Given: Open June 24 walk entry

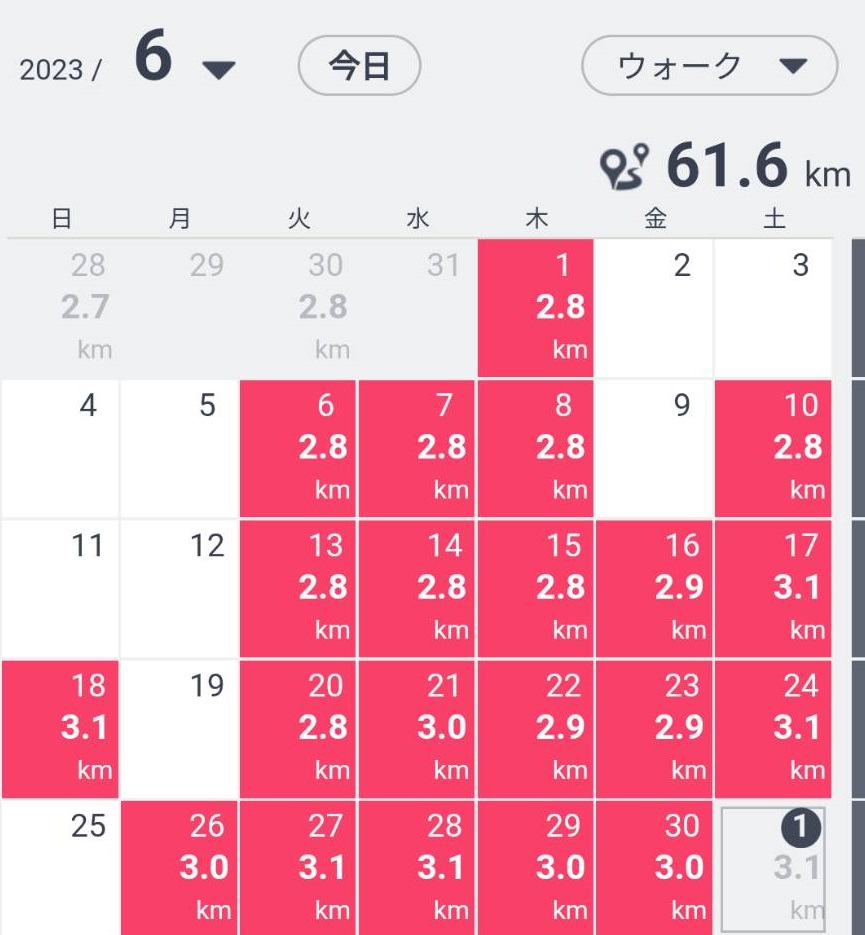Looking at the screenshot, I should (x=774, y=728).
